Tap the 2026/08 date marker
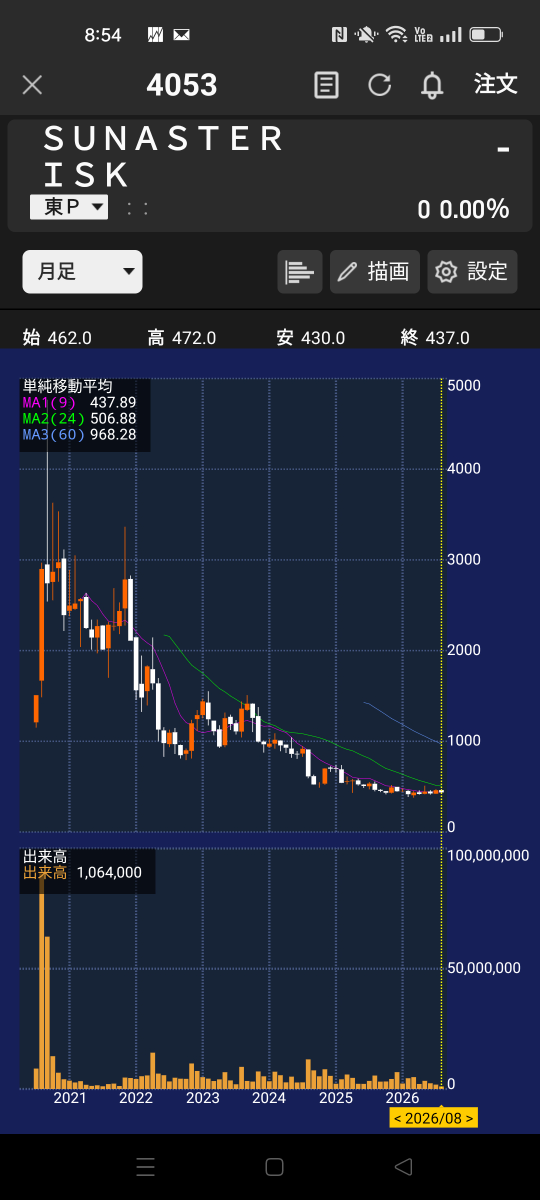The height and width of the screenshot is (1200, 540). tap(433, 1118)
